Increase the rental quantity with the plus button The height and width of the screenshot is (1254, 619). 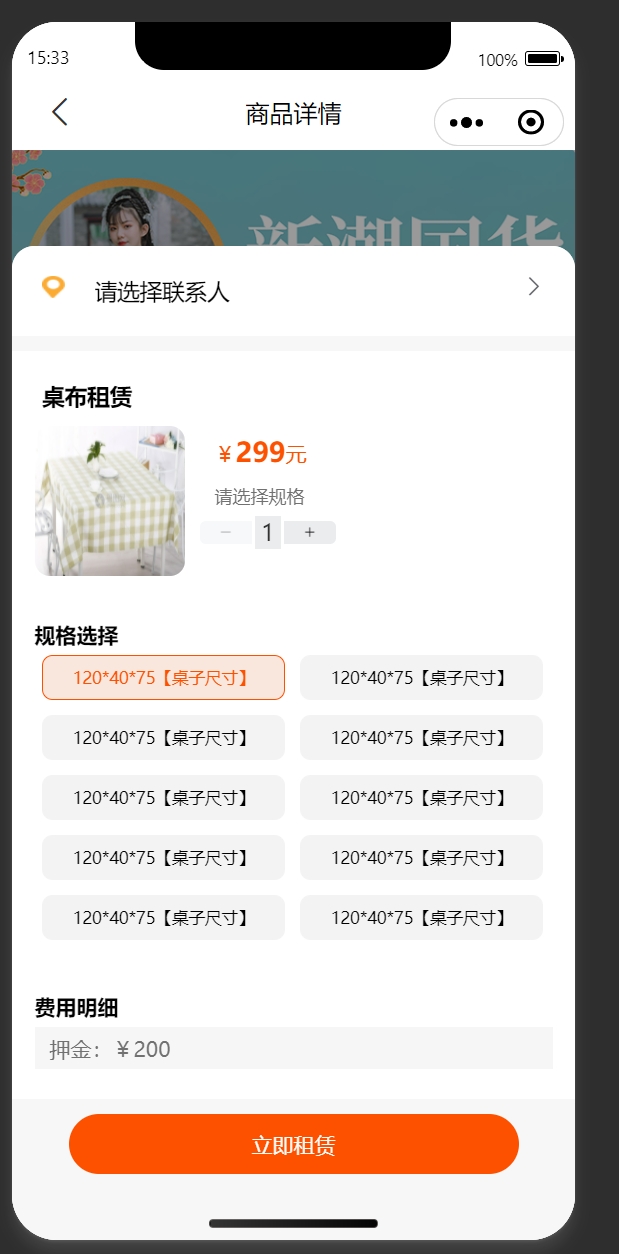coord(310,532)
